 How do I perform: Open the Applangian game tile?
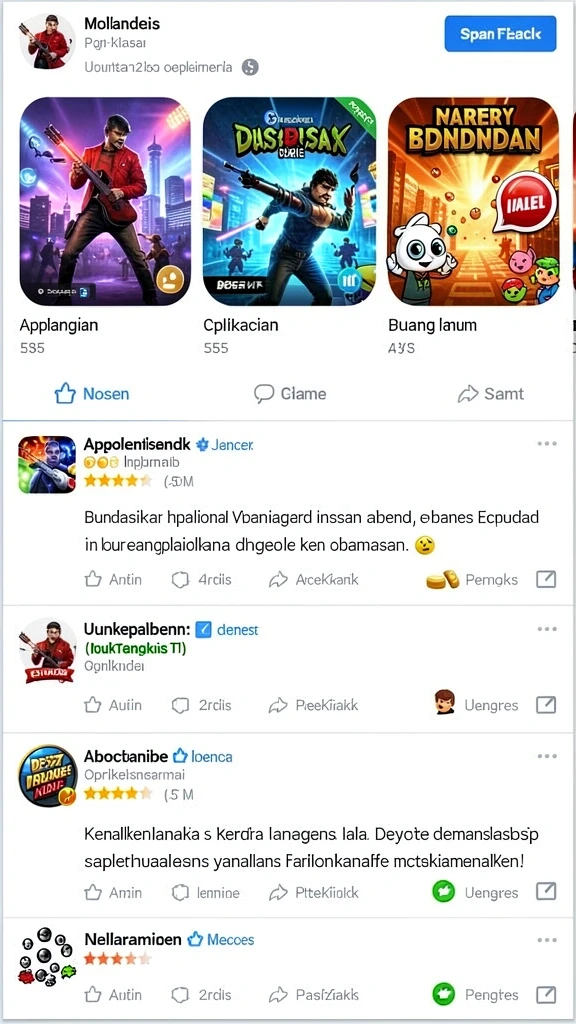coord(105,202)
